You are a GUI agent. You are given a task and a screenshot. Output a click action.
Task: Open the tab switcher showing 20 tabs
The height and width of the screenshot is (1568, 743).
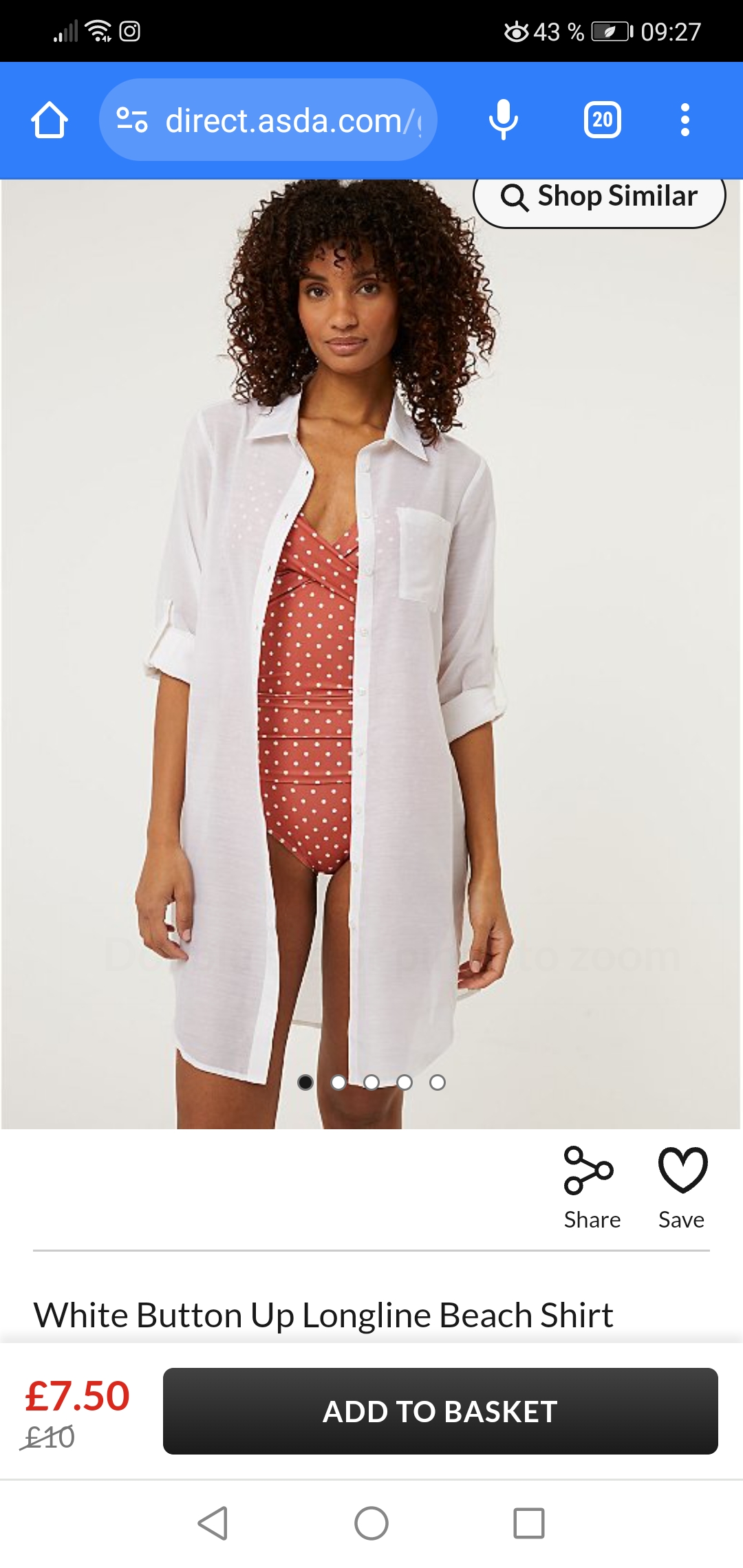(x=602, y=120)
